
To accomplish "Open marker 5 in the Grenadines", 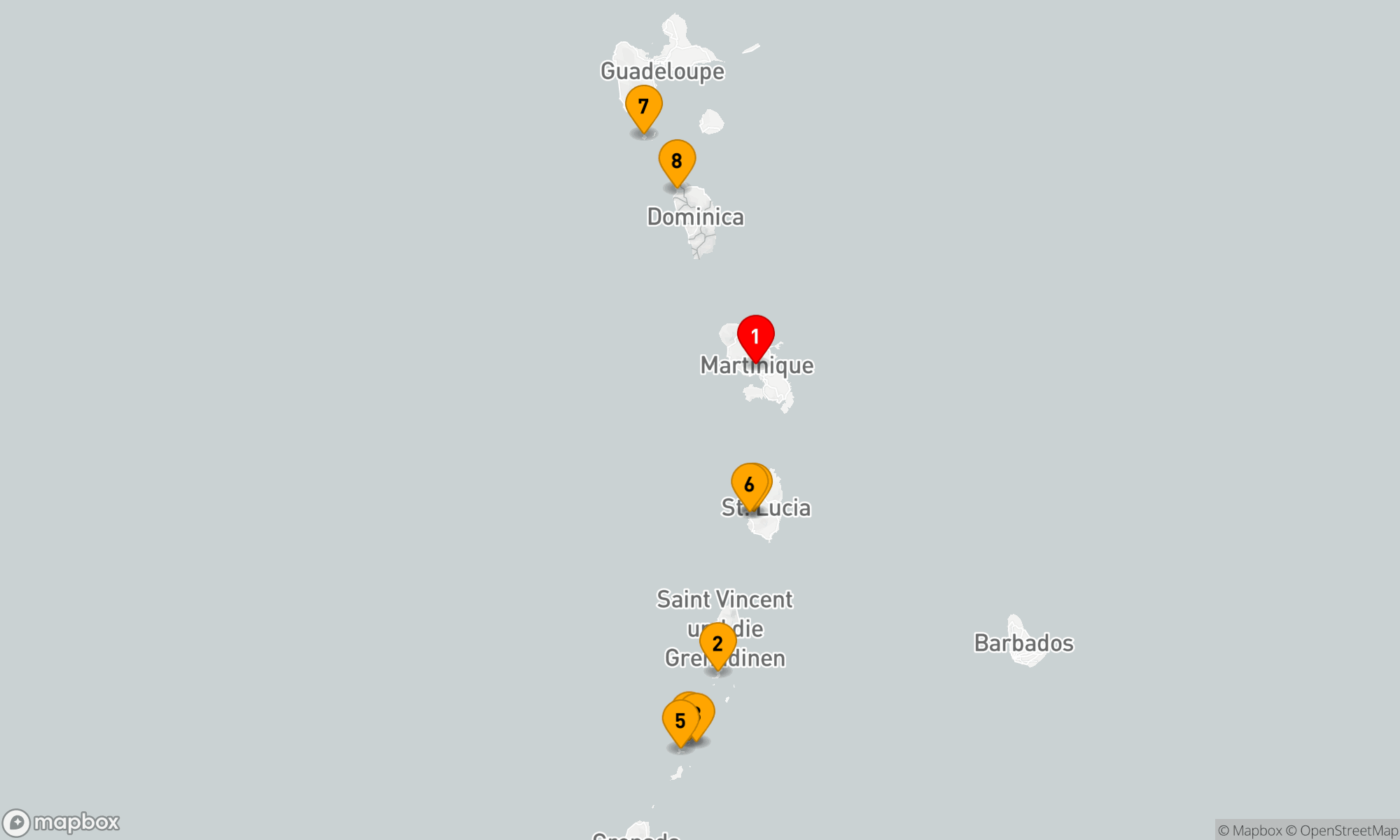I will pyautogui.click(x=680, y=720).
